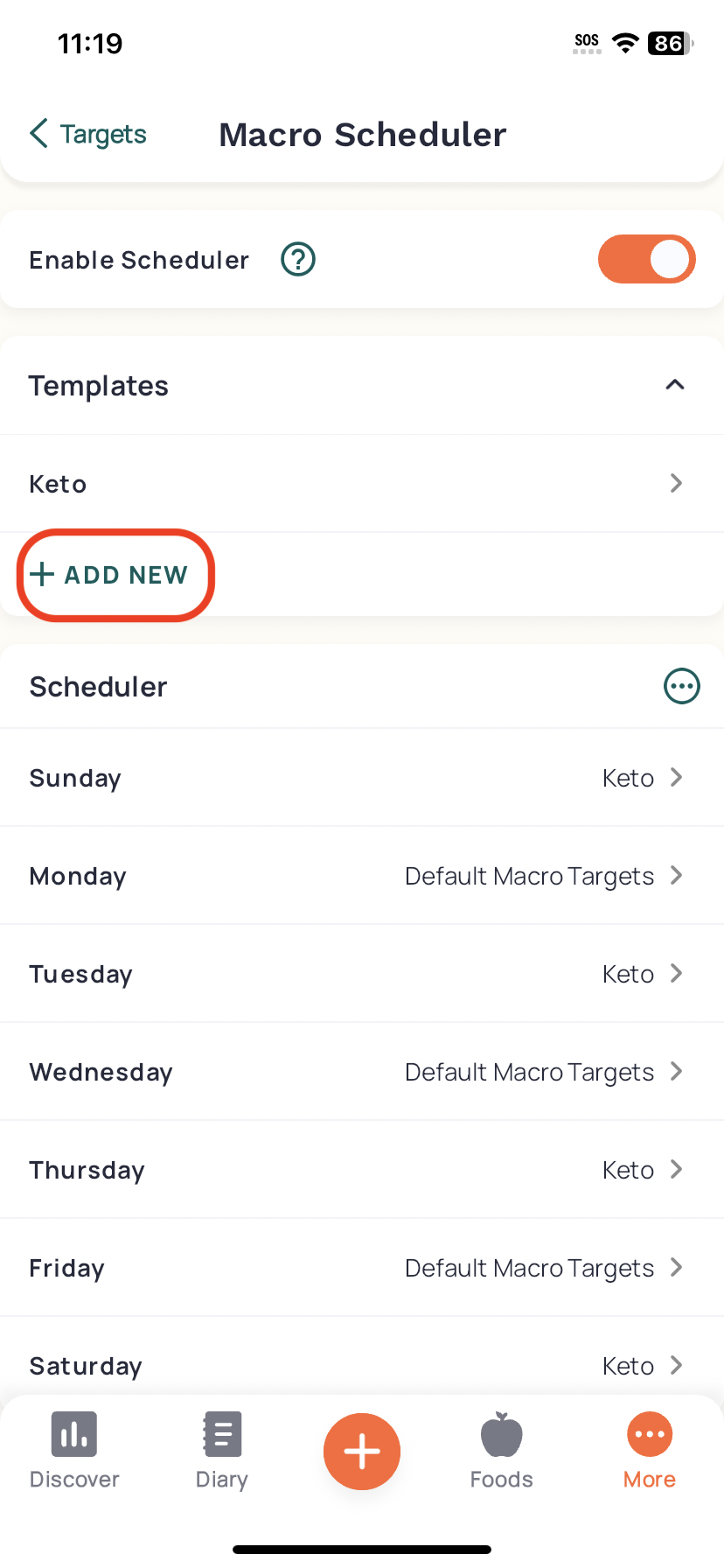Tap ADD NEW to create a template
This screenshot has width=724, height=1568.
point(114,575)
